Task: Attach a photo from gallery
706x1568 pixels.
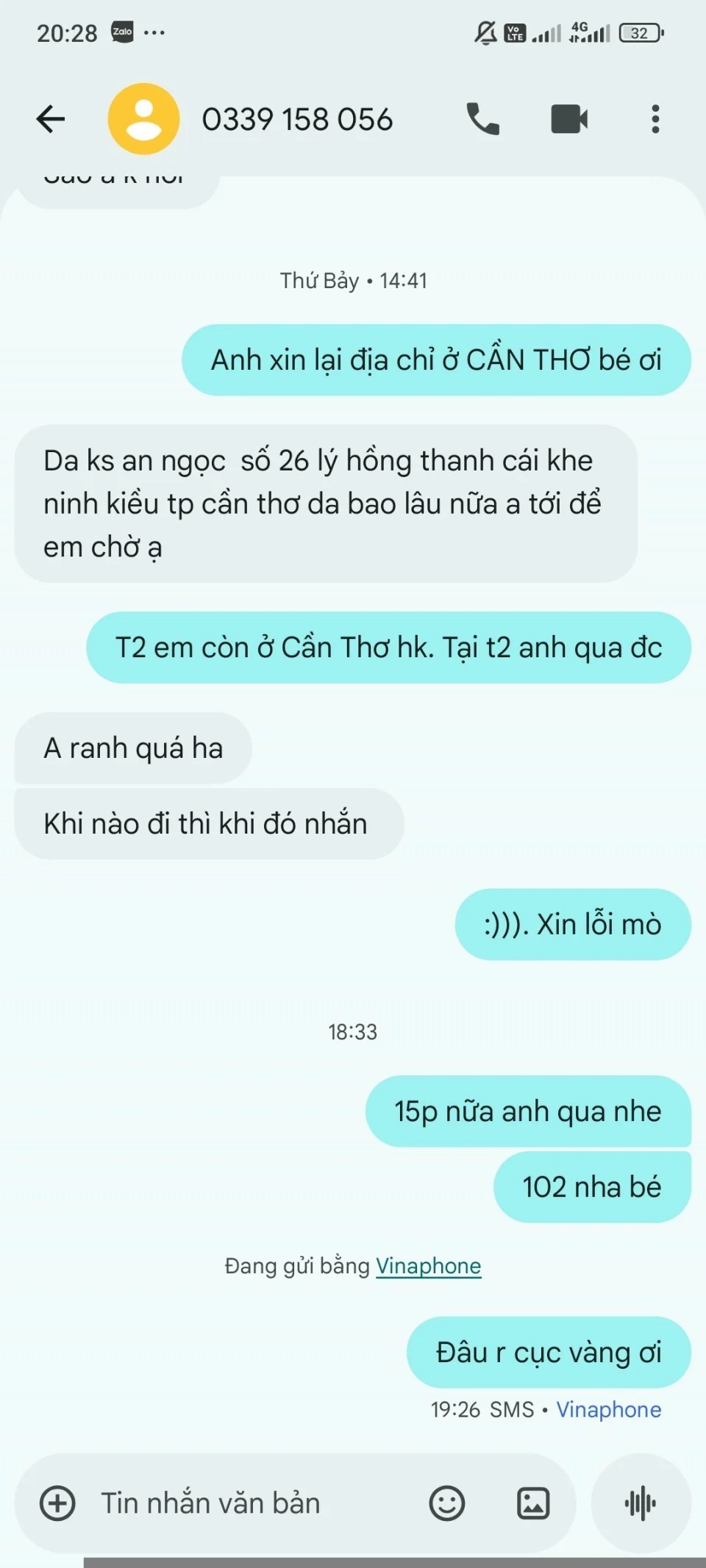Action: click(533, 1503)
